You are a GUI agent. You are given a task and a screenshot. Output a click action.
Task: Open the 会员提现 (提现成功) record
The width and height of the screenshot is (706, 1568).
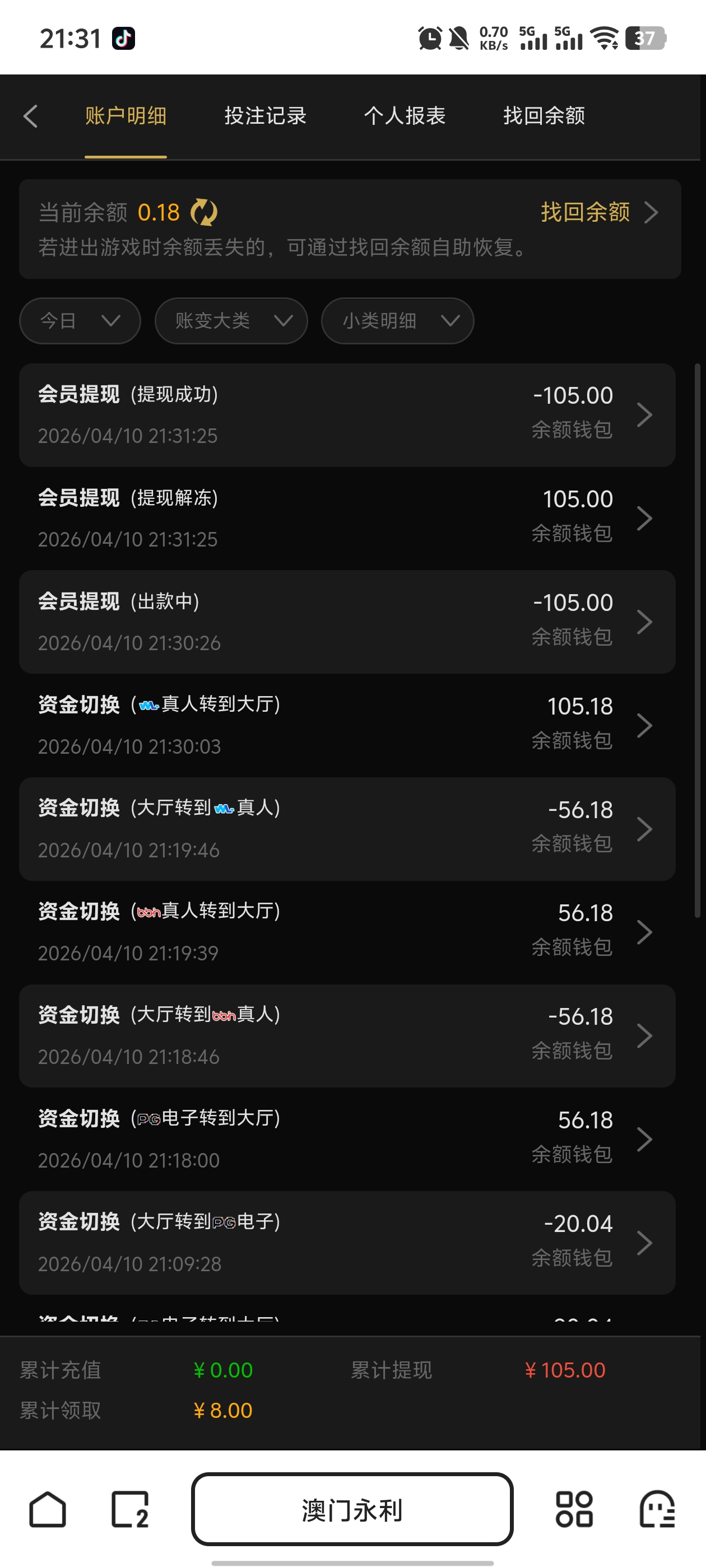coord(347,415)
